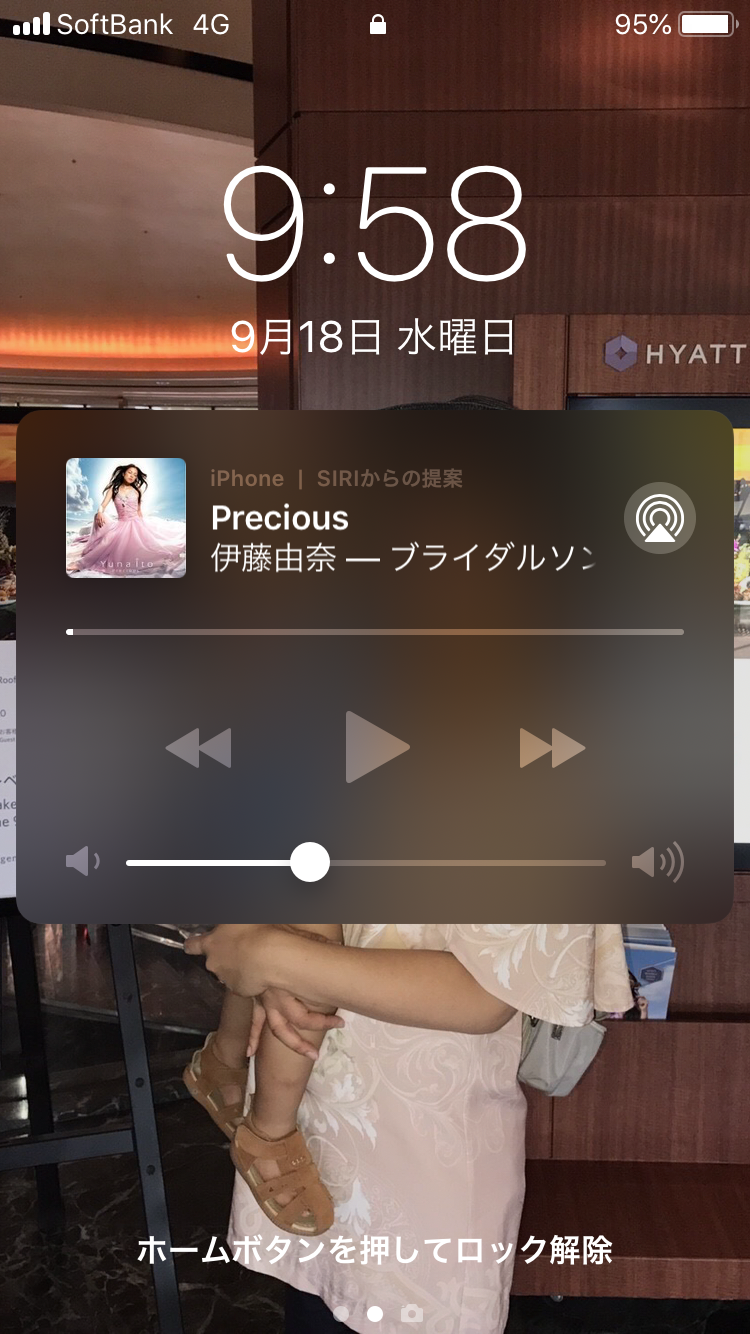Tap the SoftBank carrier name
Viewport: 750px width, 1334px height.
tap(115, 24)
